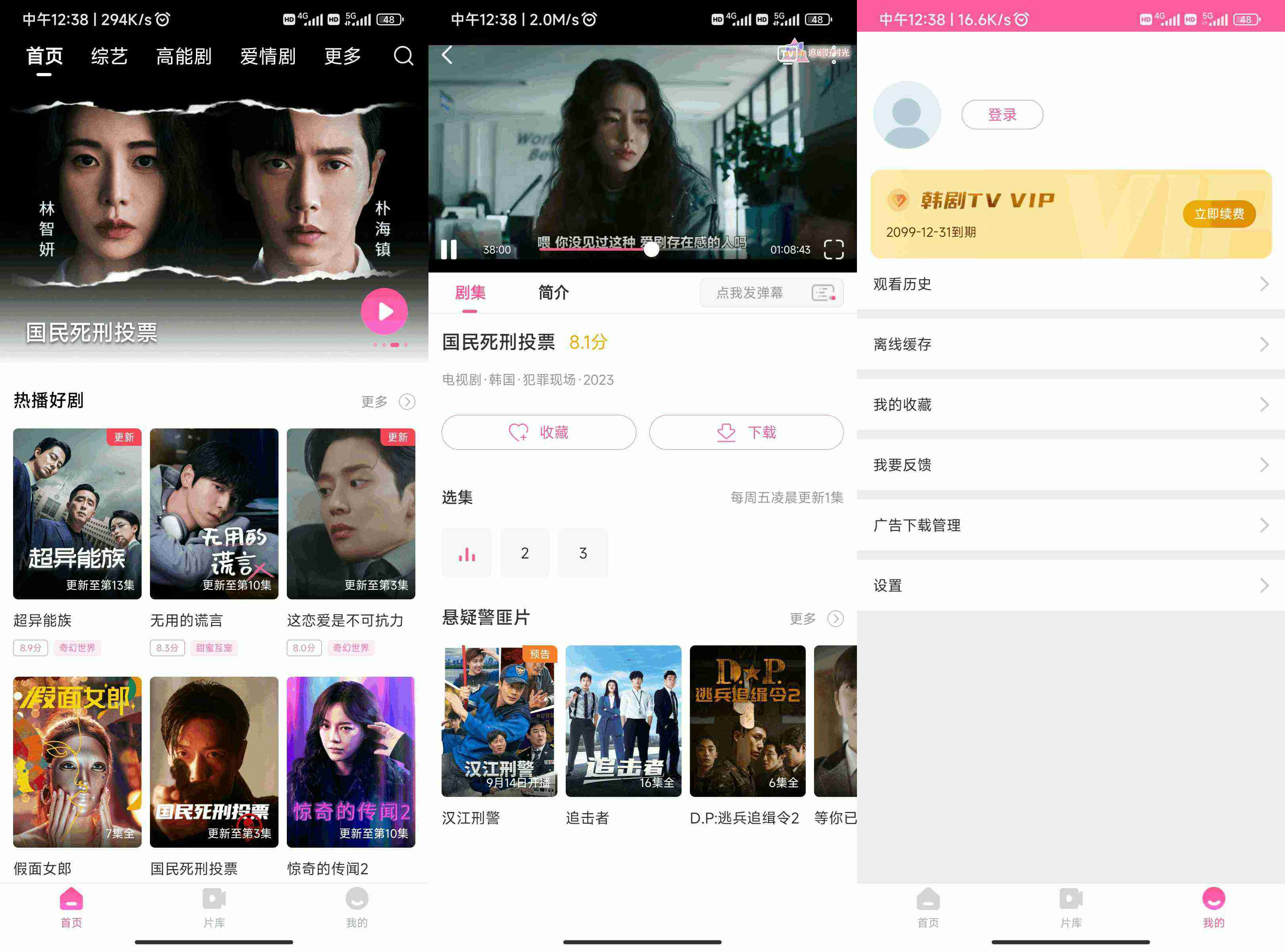The width and height of the screenshot is (1285, 952).
Task: Enter fullscreen video mode
Action: coord(833,250)
